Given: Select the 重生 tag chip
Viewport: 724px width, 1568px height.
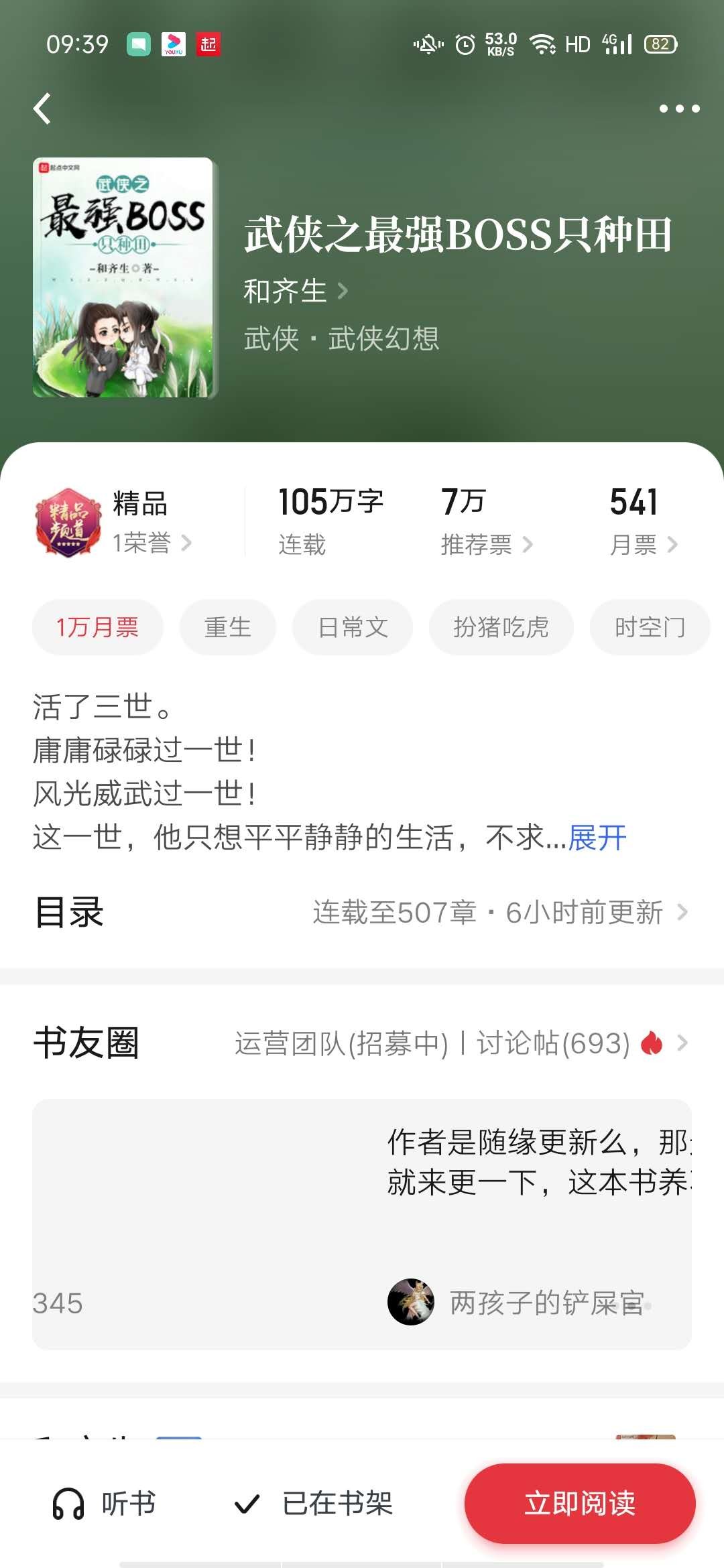Looking at the screenshot, I should [x=227, y=627].
